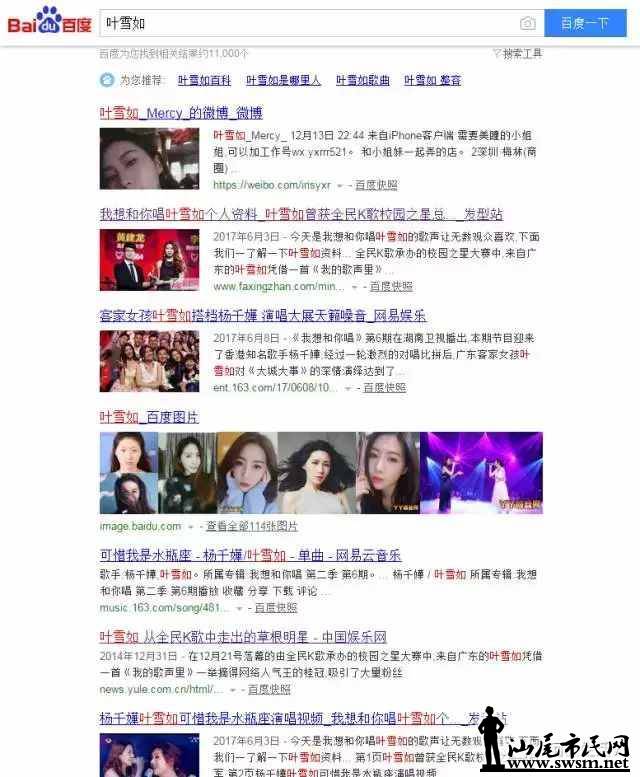The height and width of the screenshot is (777, 640).
Task: Open camera image search icon
Action: [x=528, y=24]
